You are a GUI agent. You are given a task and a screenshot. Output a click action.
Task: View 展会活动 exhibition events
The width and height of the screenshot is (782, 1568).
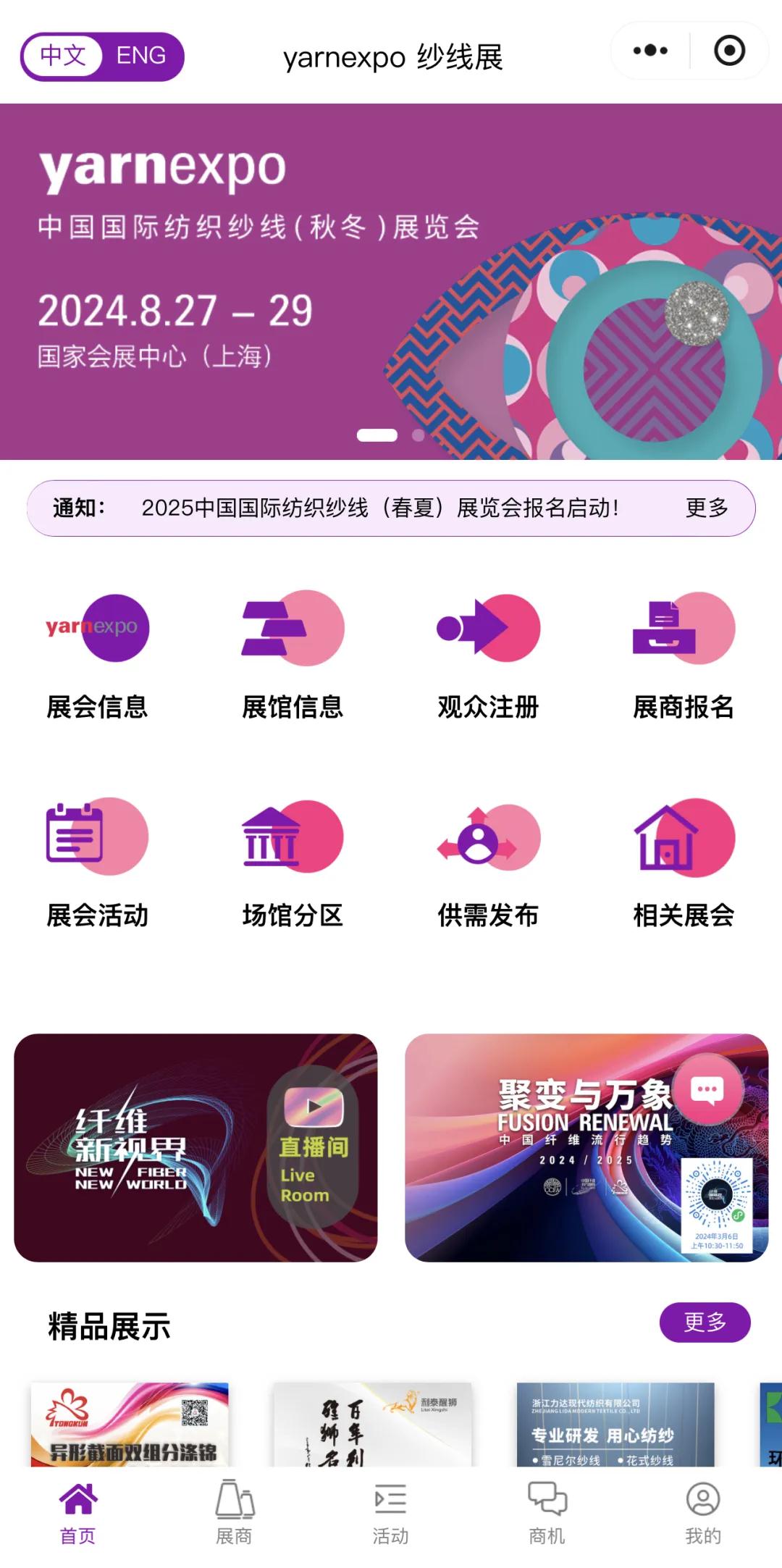point(97,863)
